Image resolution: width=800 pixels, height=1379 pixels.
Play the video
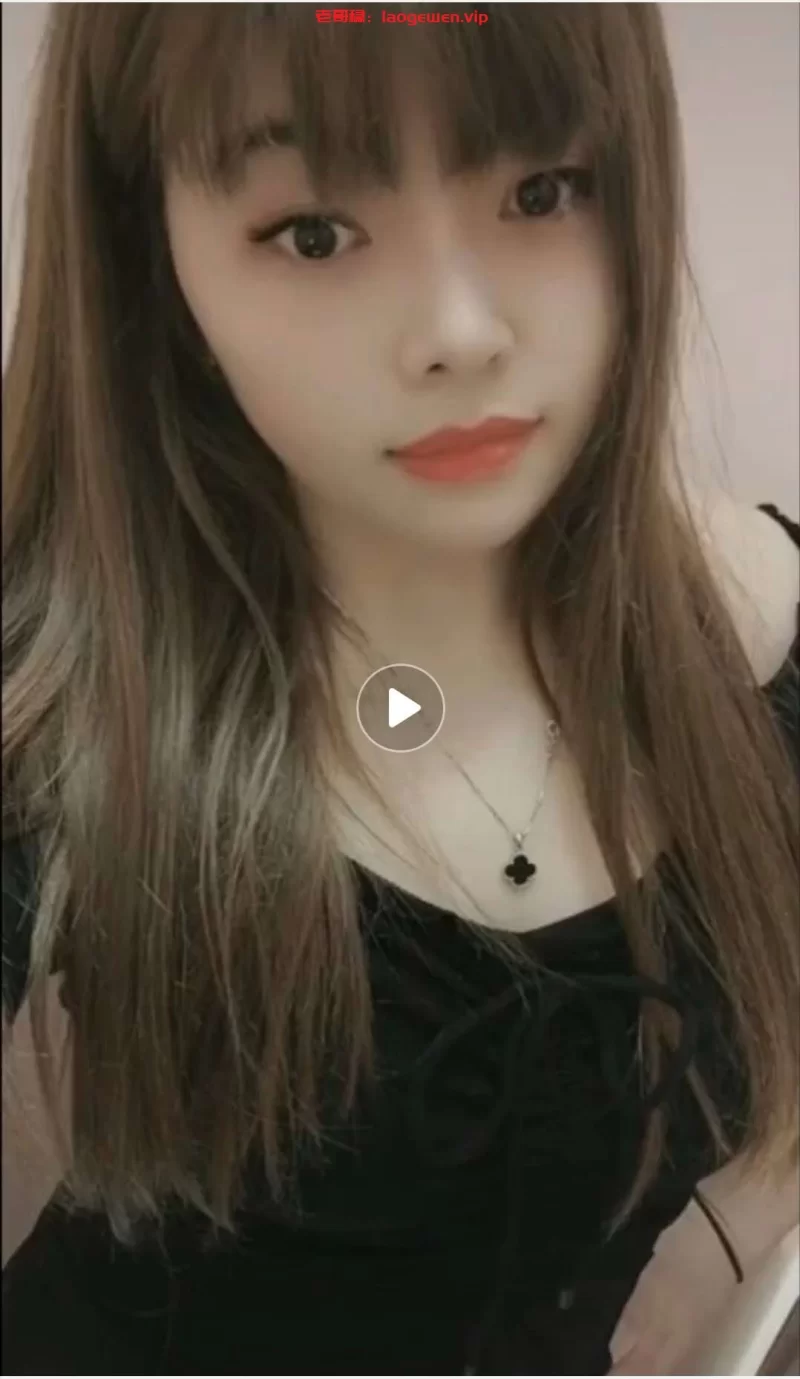pos(401,708)
